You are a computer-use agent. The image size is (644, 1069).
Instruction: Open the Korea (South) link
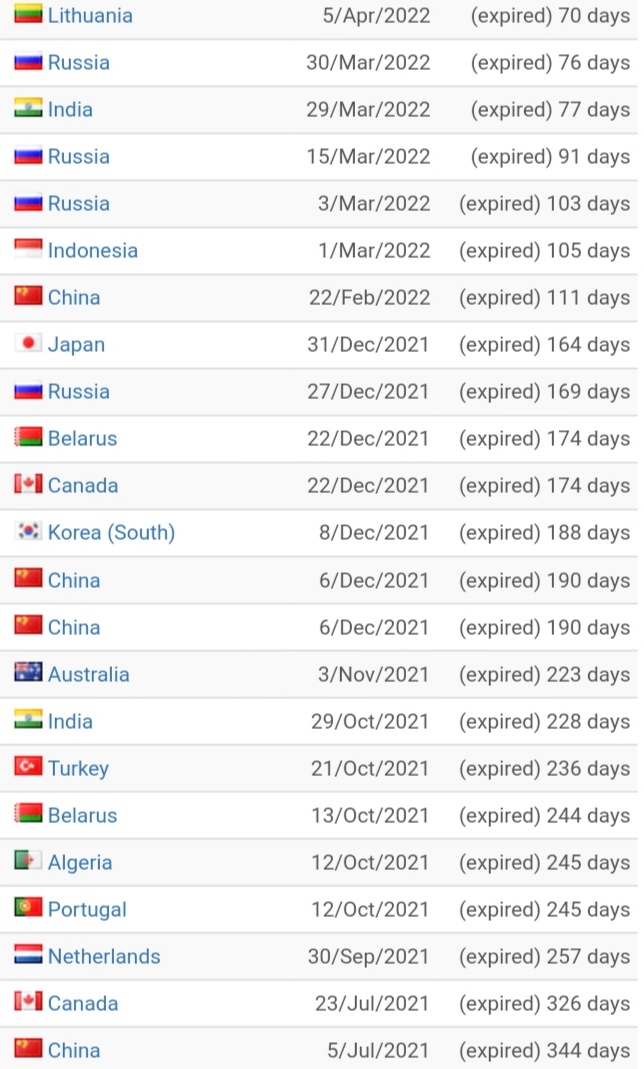tap(111, 532)
